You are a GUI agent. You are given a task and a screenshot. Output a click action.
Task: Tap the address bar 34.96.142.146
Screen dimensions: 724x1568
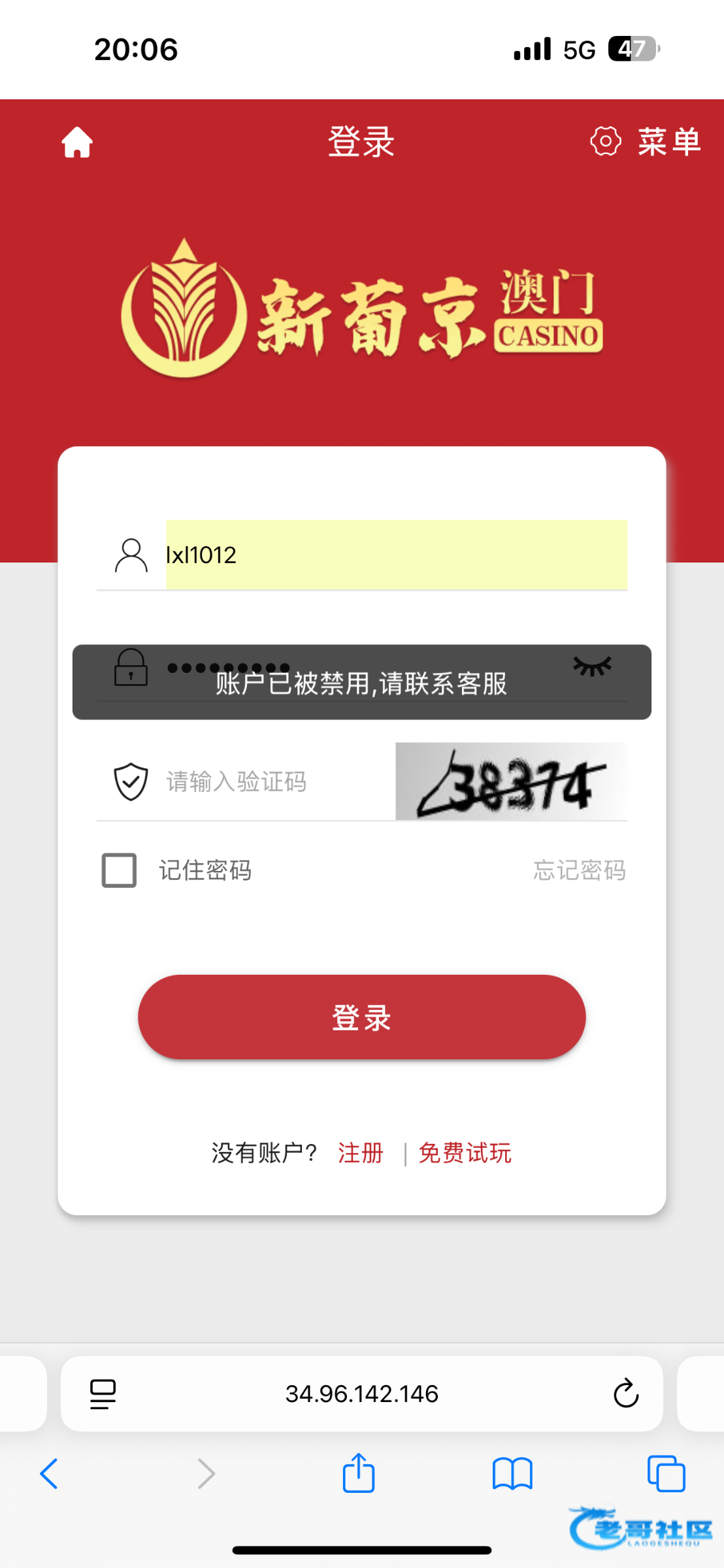[x=361, y=1394]
